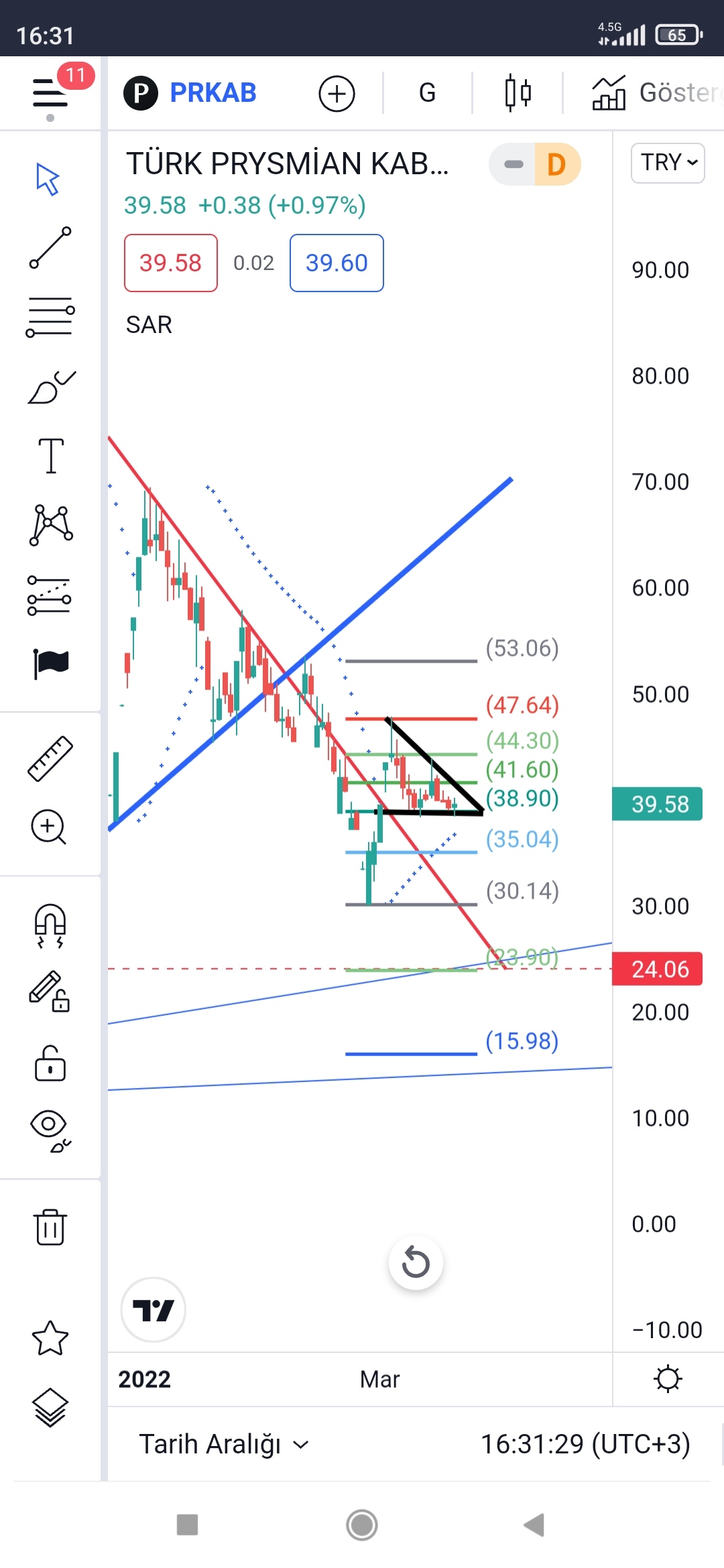The height and width of the screenshot is (1568, 724).
Task: Tap the 39.58 sell price button
Action: coord(171,263)
